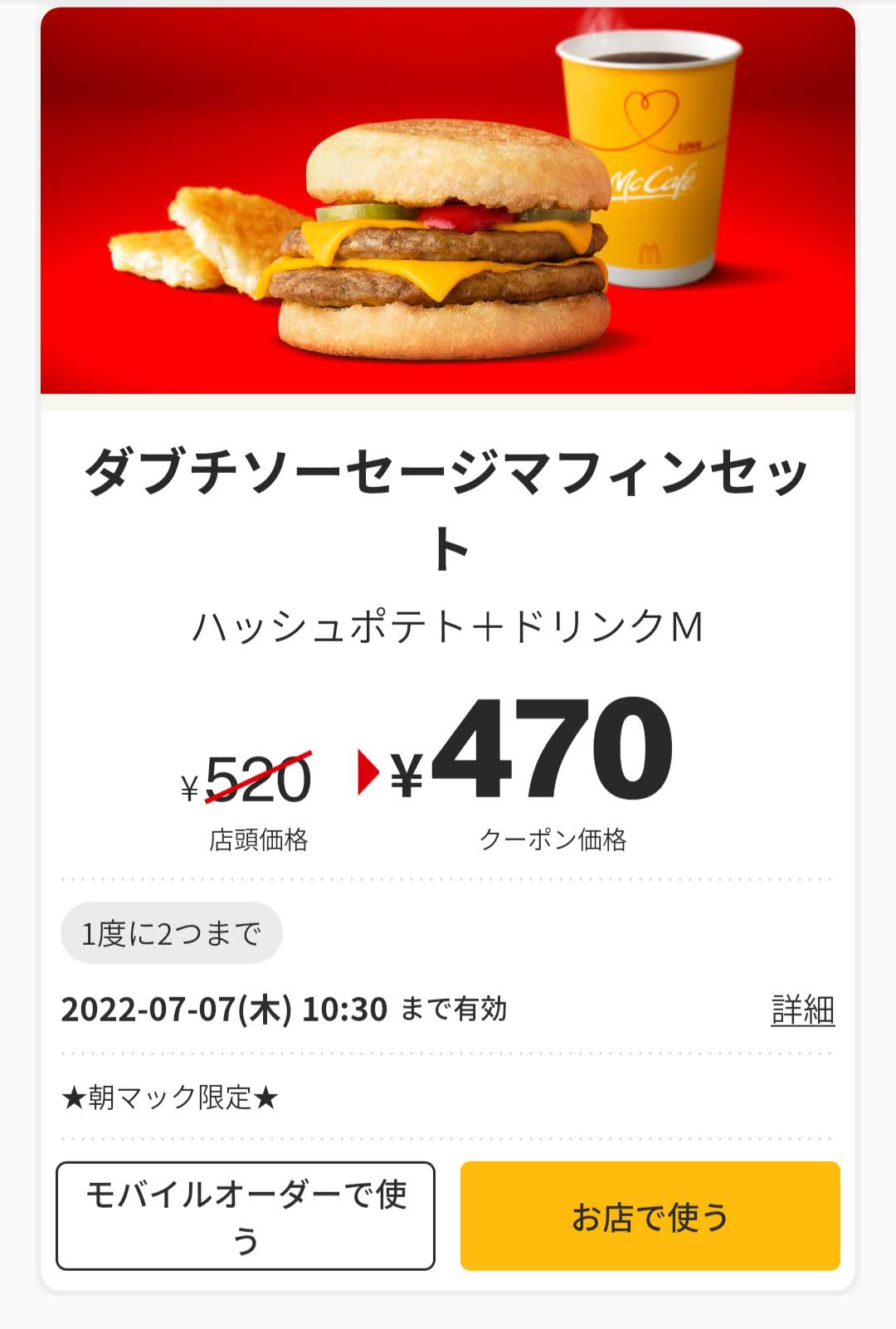Open the 詳細 details link
The width and height of the screenshot is (896, 1329).
coord(802,1010)
